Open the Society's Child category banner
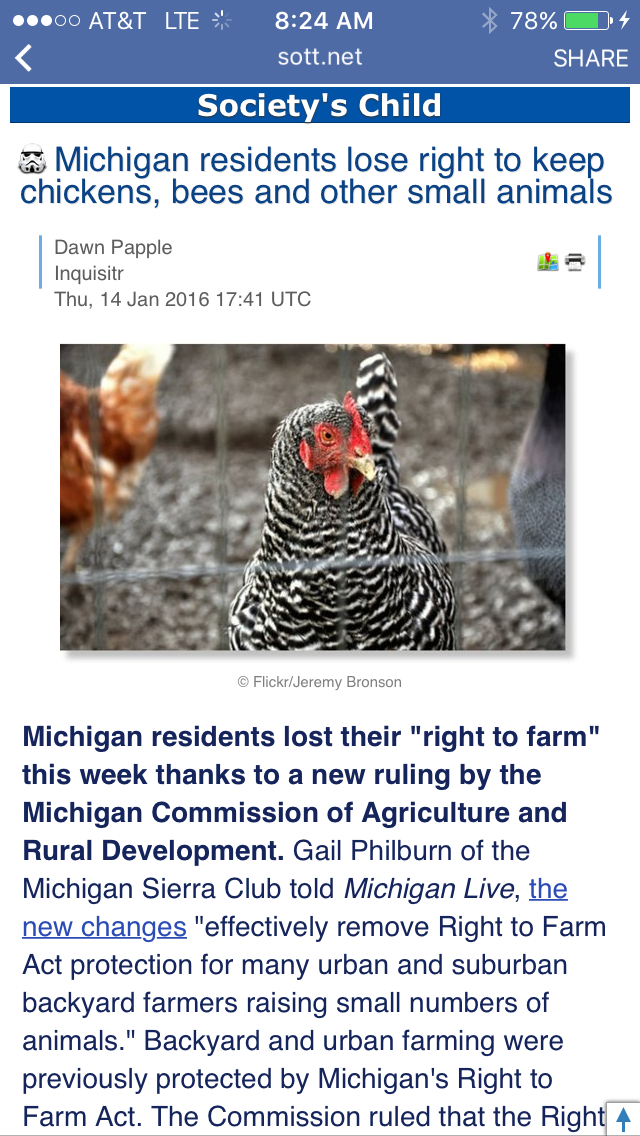Viewport: 640px width, 1136px height. point(319,105)
